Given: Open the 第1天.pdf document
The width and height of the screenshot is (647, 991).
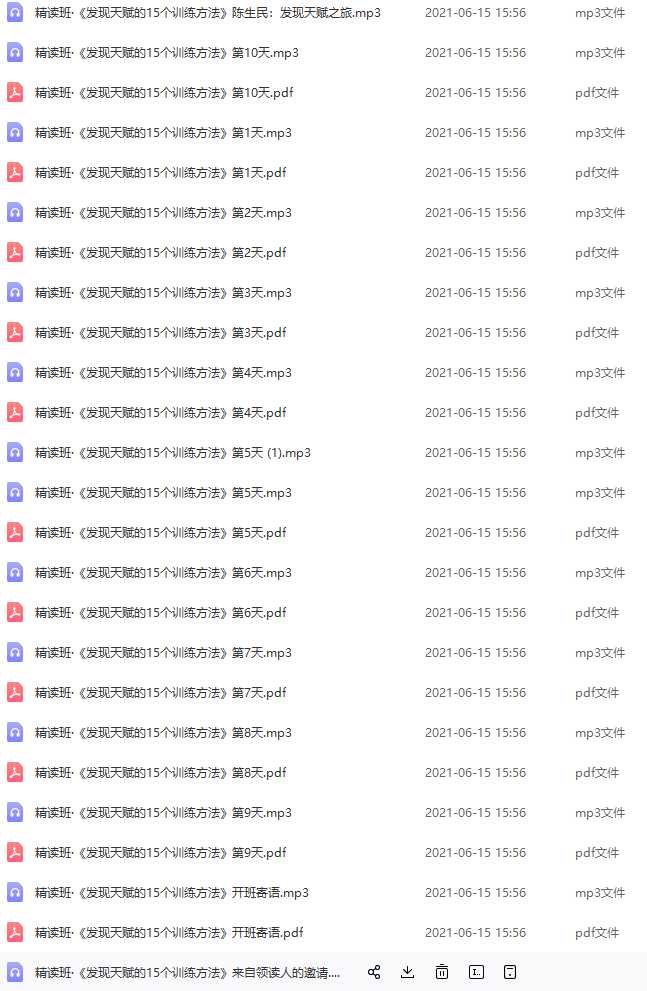Looking at the screenshot, I should [160, 173].
